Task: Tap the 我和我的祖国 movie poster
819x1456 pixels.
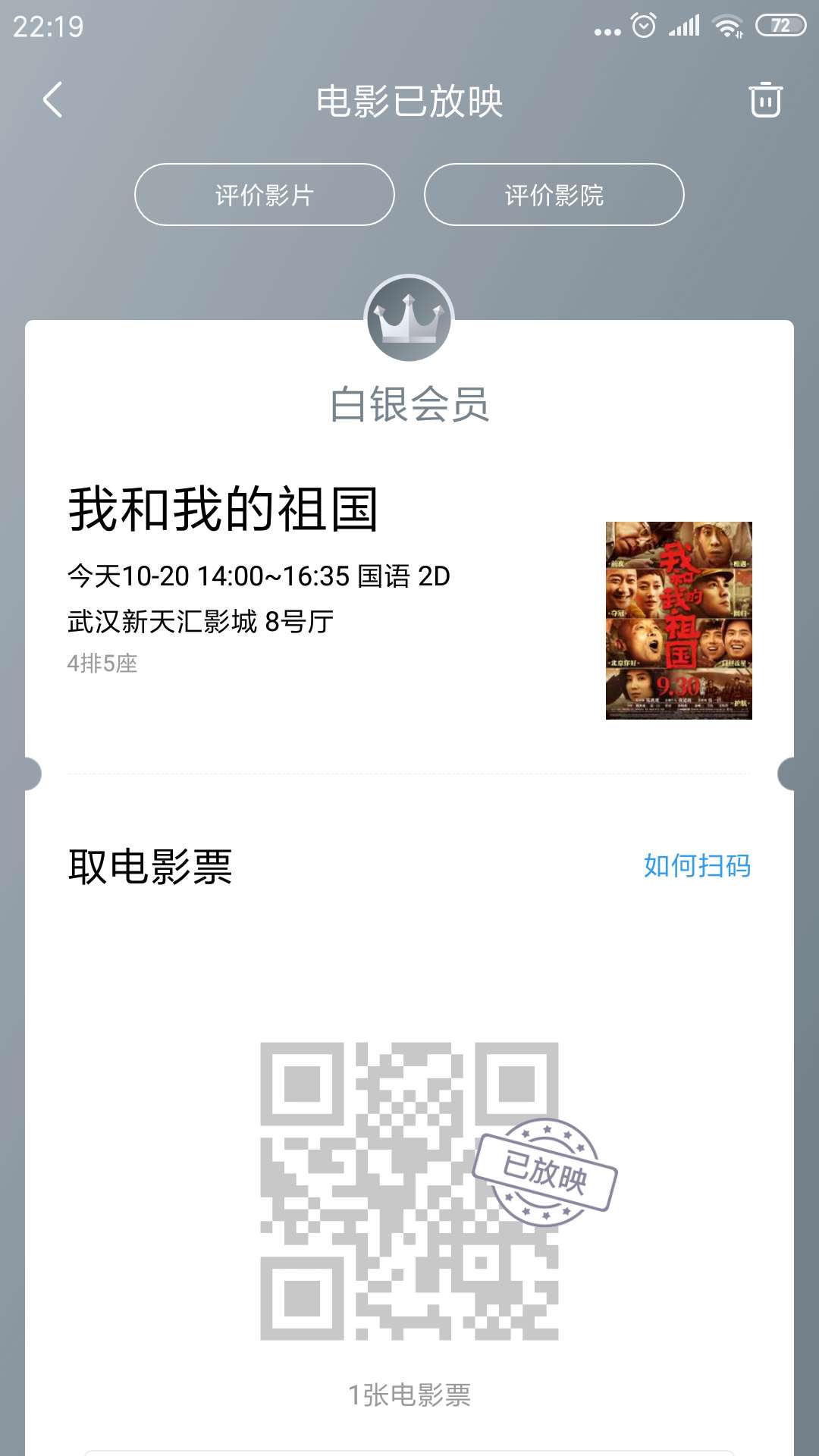Action: click(677, 622)
